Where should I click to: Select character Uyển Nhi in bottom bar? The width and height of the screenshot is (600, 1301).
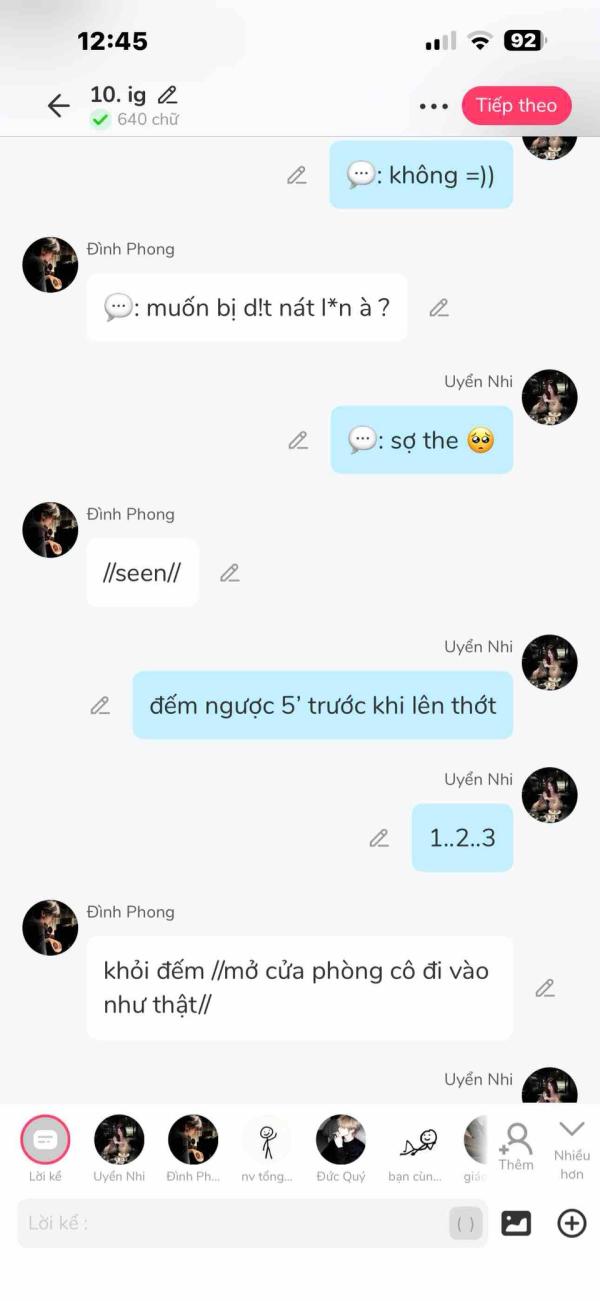(x=119, y=1140)
